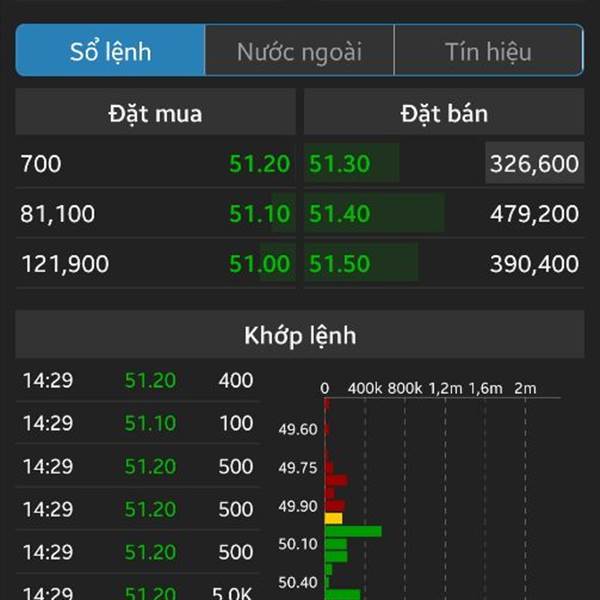Screen dimensions: 600x600
Task: Open the Nước ngoài tab
Action: pyautogui.click(x=299, y=51)
